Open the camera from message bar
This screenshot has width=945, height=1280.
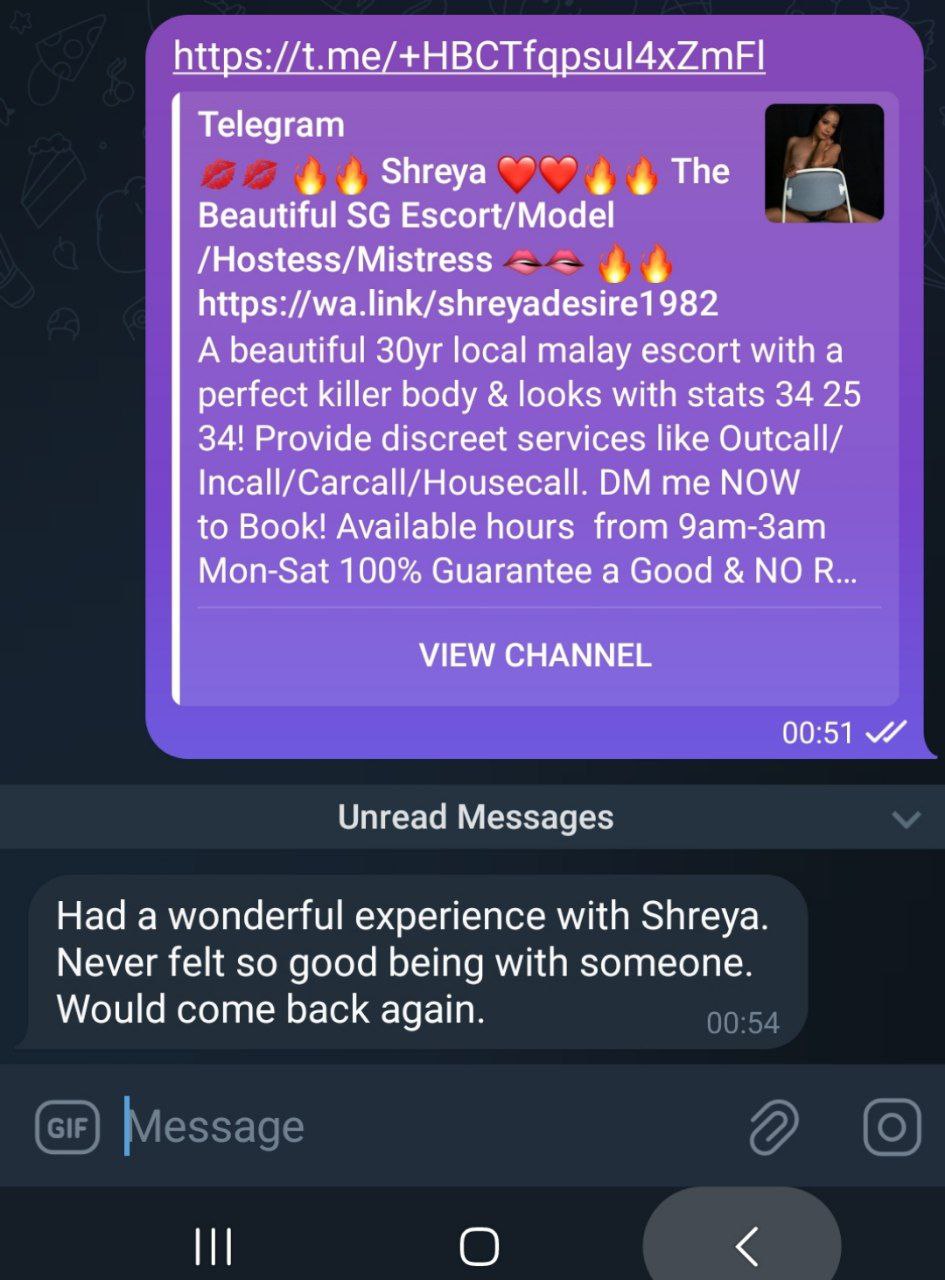[x=891, y=1127]
